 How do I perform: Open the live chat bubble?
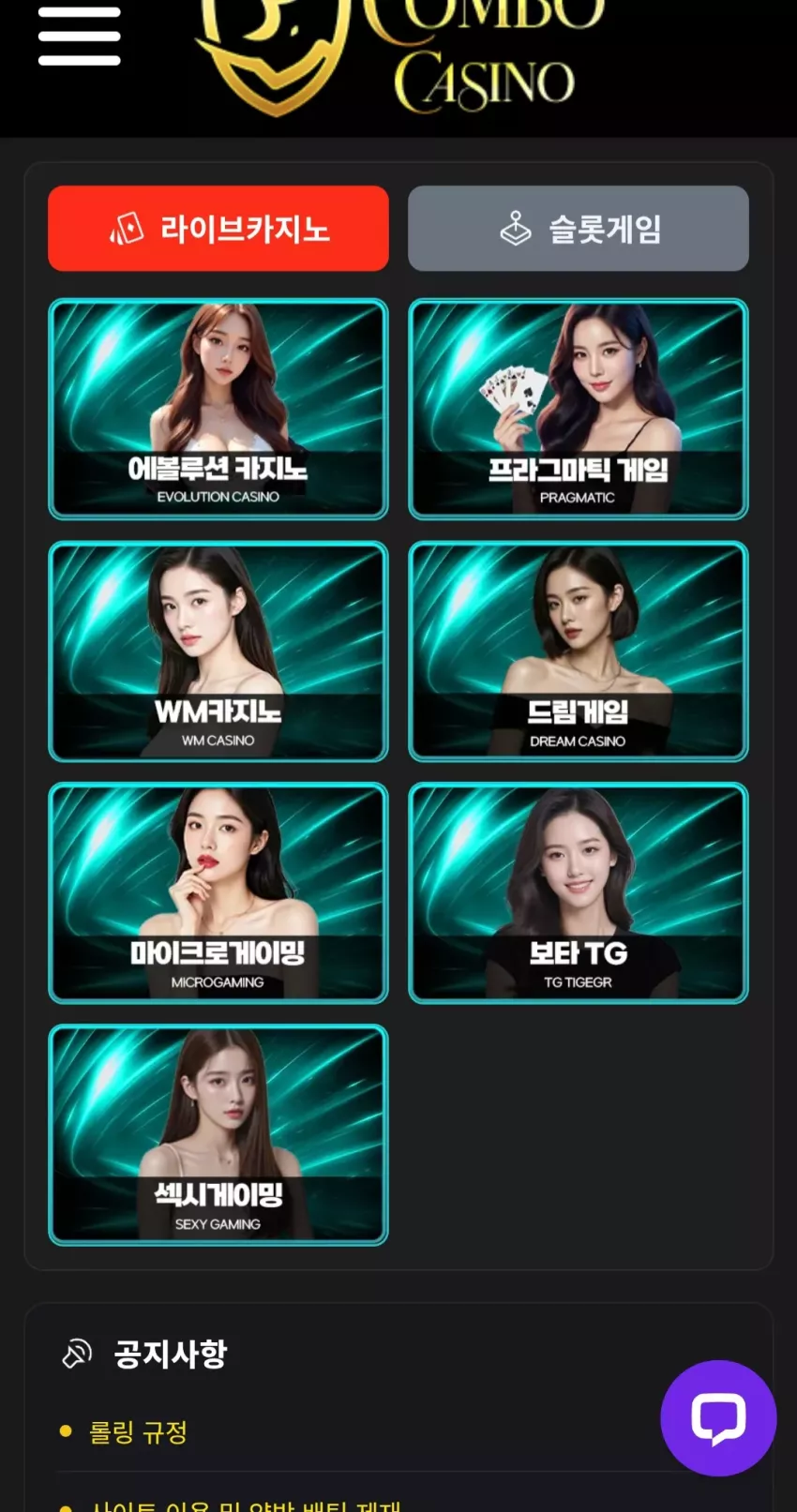coord(718,1418)
